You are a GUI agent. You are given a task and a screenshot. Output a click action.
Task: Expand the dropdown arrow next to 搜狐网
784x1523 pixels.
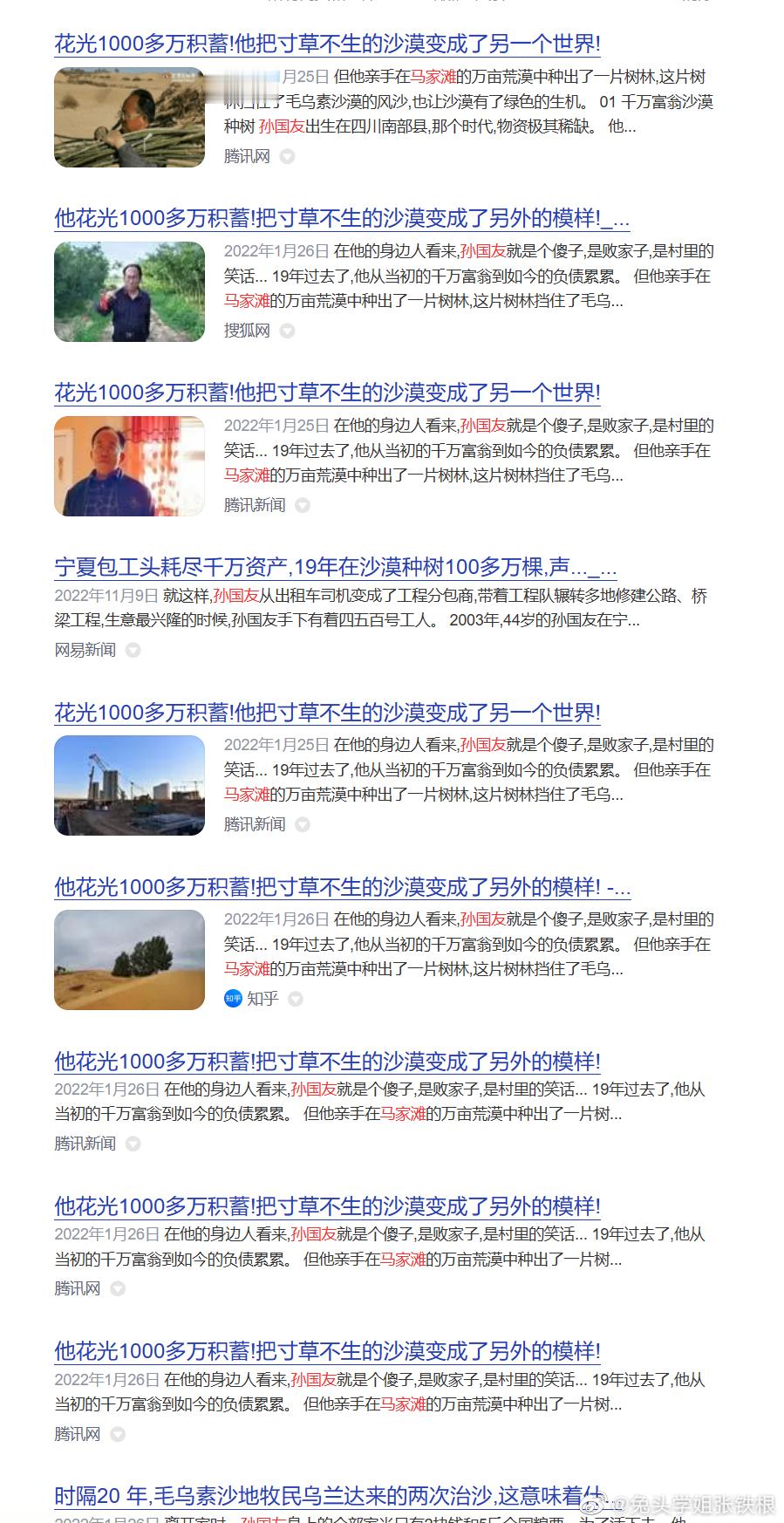pyautogui.click(x=287, y=331)
